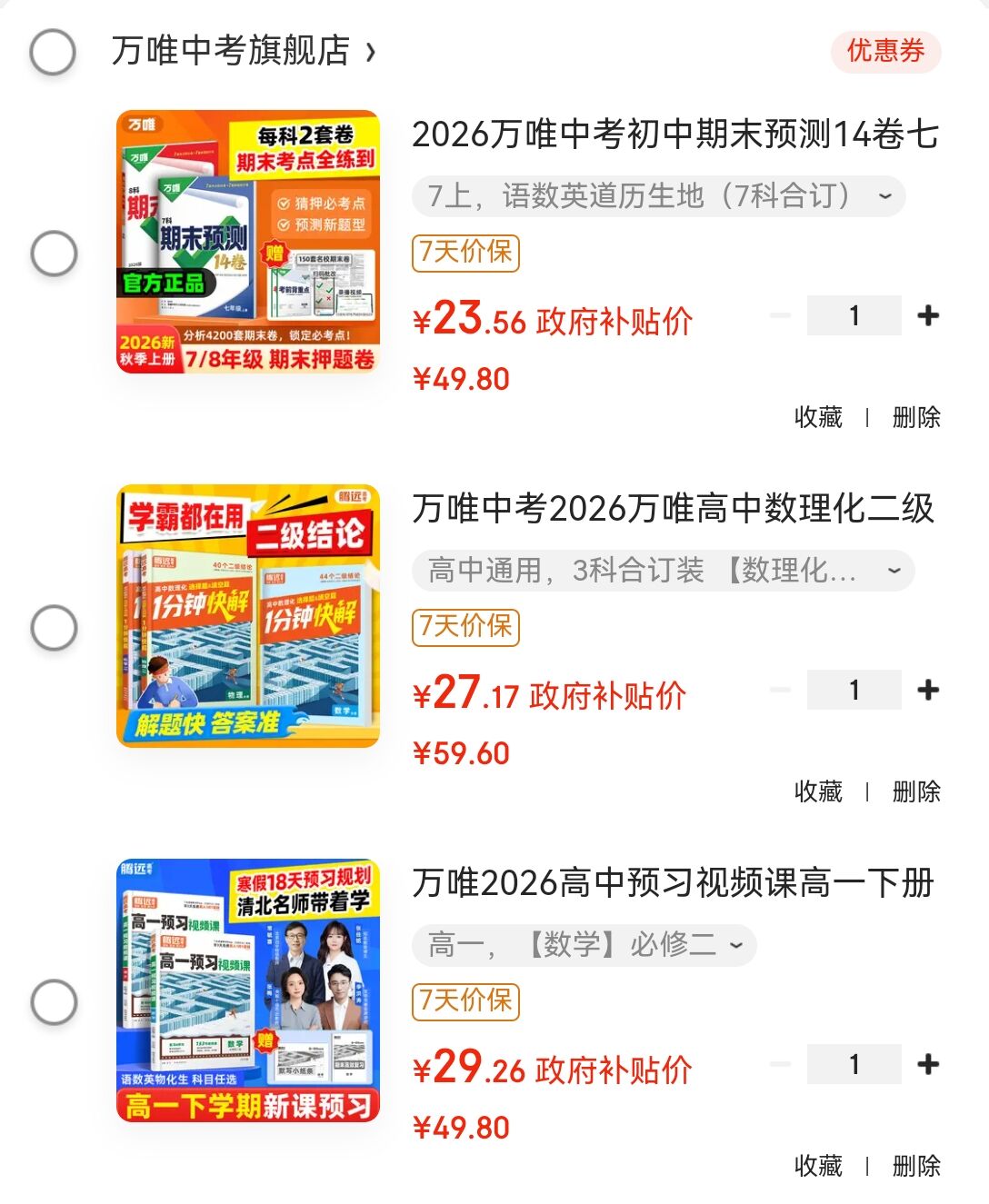
Task: Tap the 优惠券 coupon button
Action: point(885,51)
